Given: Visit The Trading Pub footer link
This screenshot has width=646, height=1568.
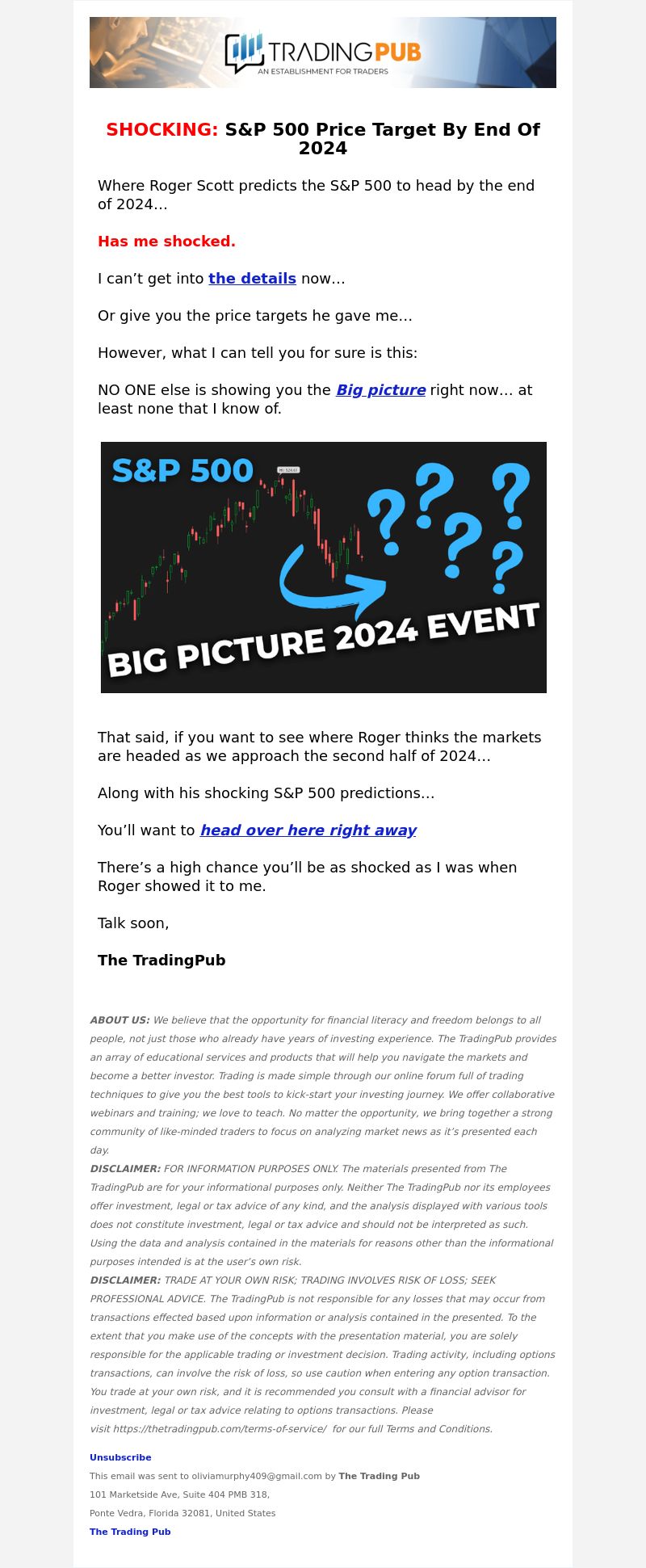Looking at the screenshot, I should 130,1532.
